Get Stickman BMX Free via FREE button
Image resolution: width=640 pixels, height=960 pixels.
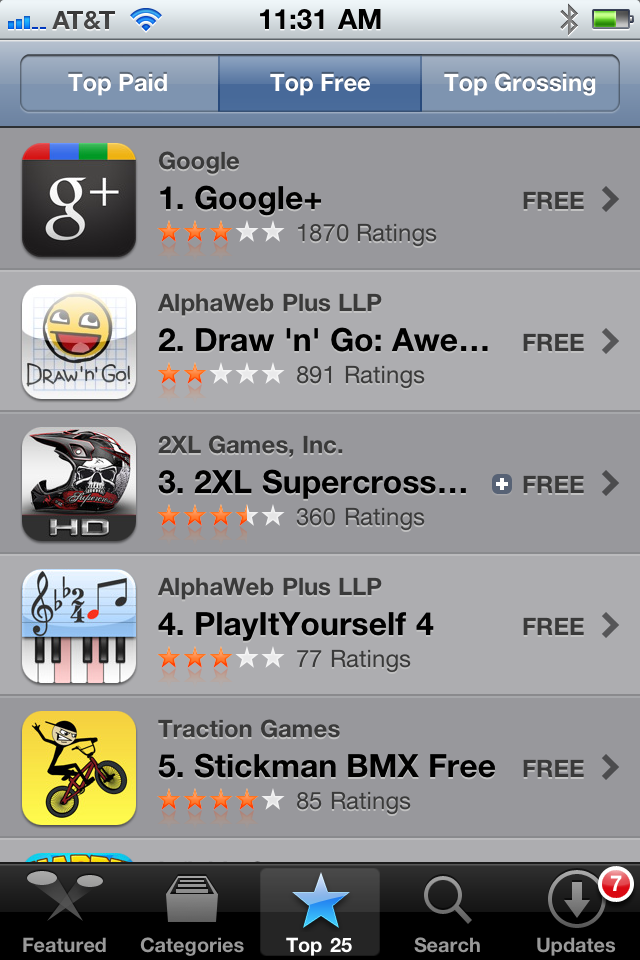click(x=553, y=769)
